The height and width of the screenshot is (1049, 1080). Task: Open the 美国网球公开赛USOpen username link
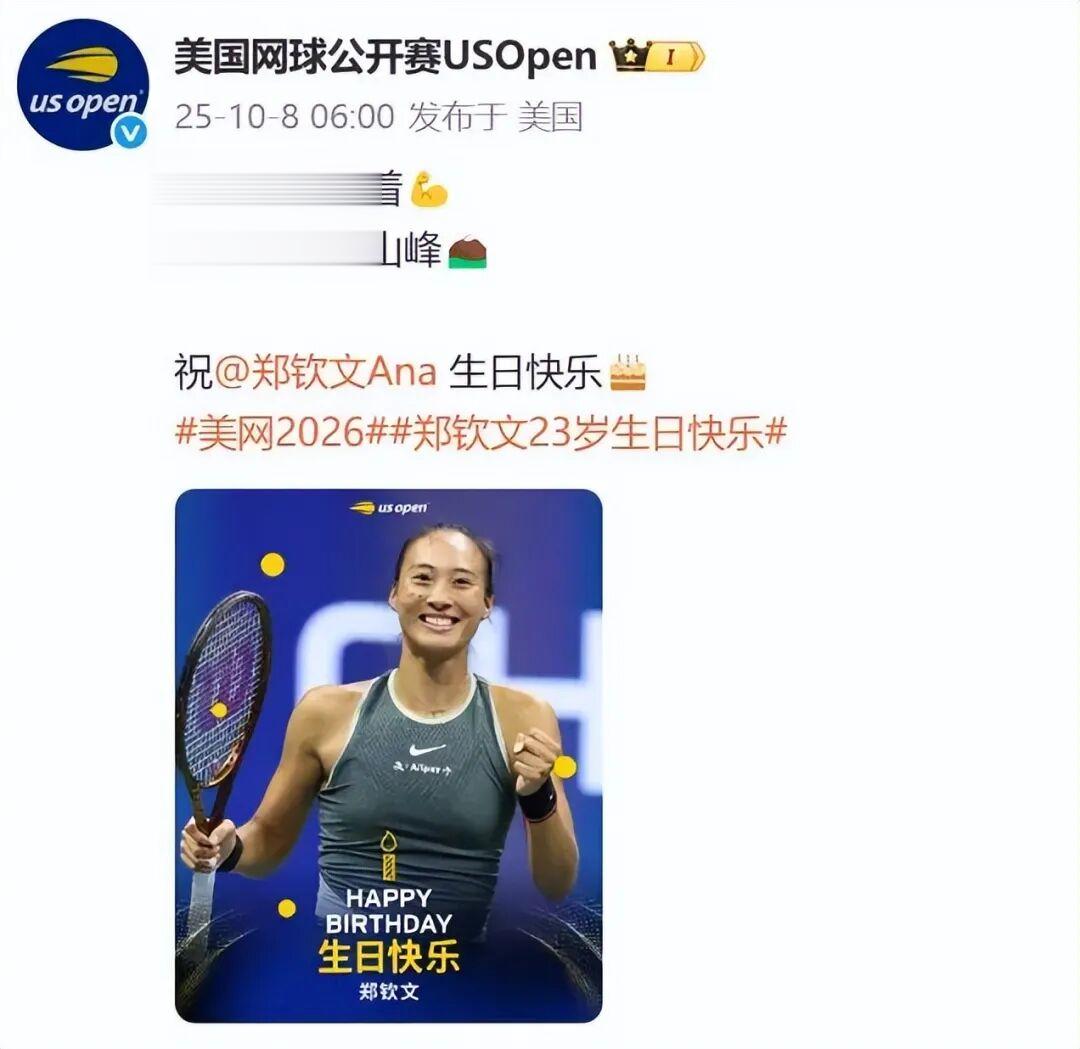click(x=385, y=56)
